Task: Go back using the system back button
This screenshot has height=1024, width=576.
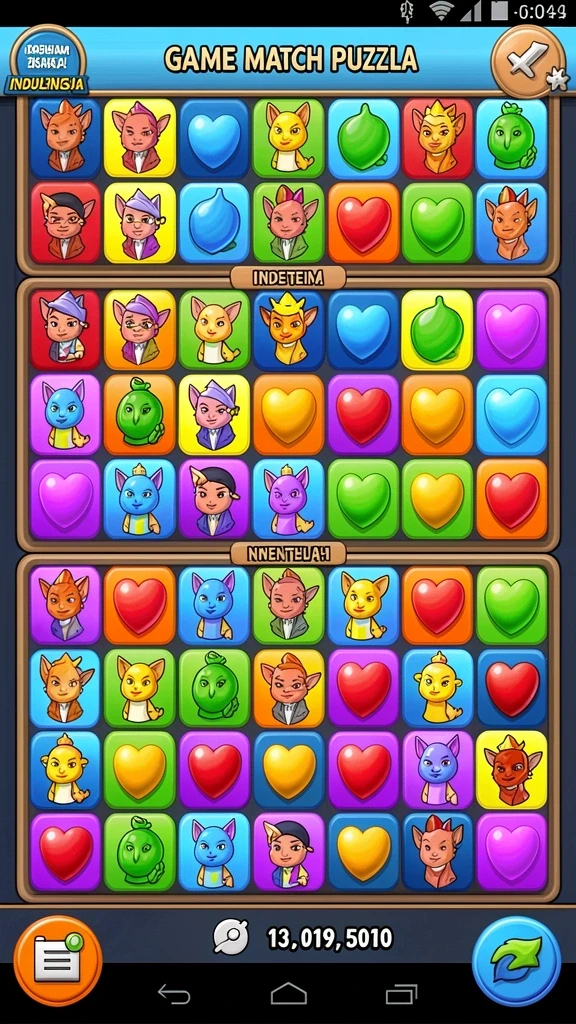Action: click(x=174, y=995)
